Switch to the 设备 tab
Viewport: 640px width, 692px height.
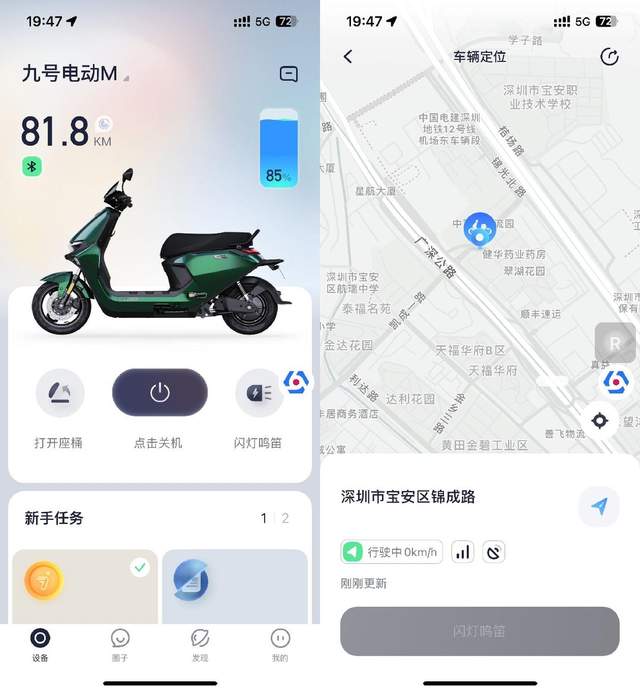(40, 644)
